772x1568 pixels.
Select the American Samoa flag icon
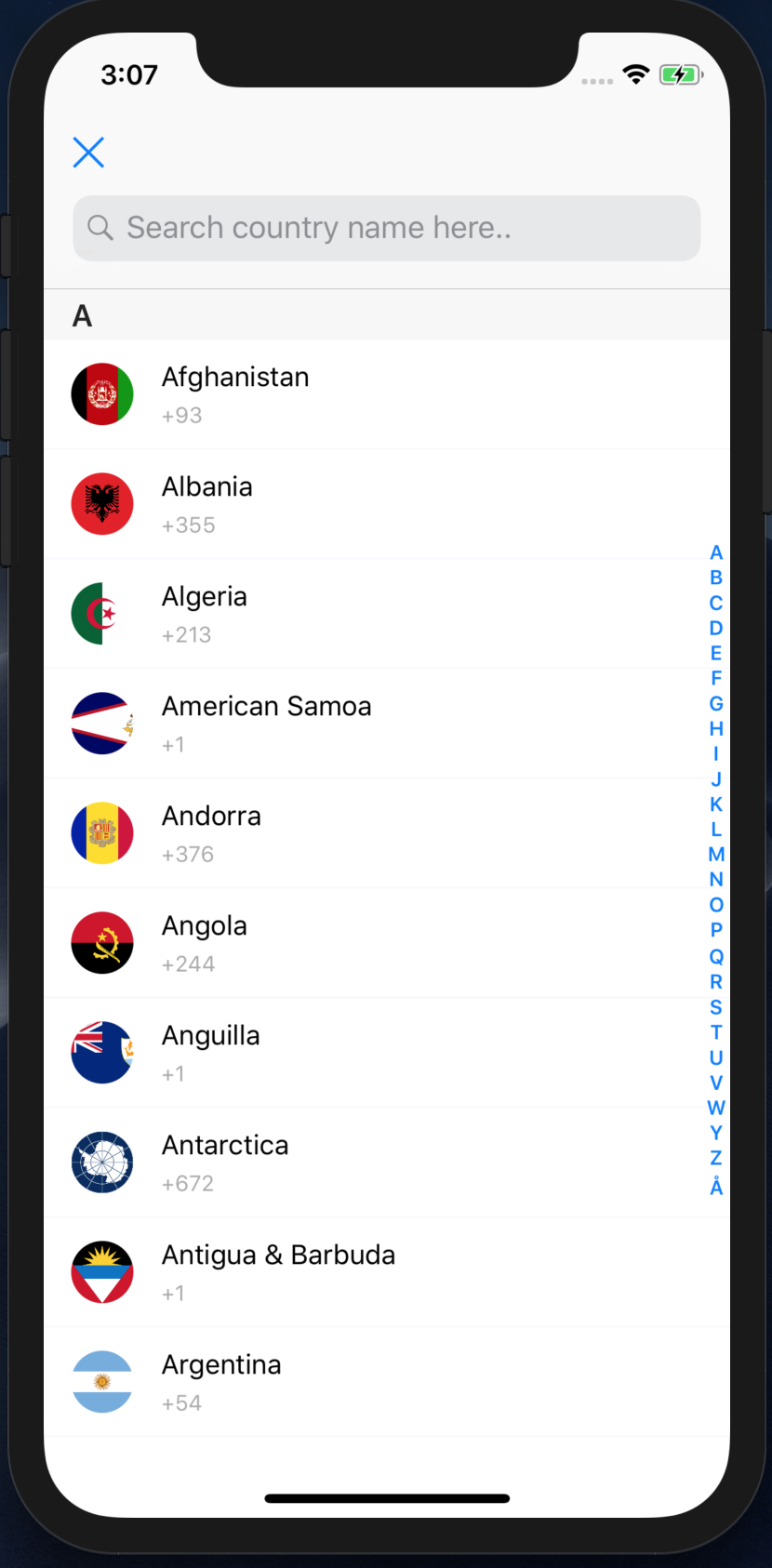pyautogui.click(x=102, y=723)
